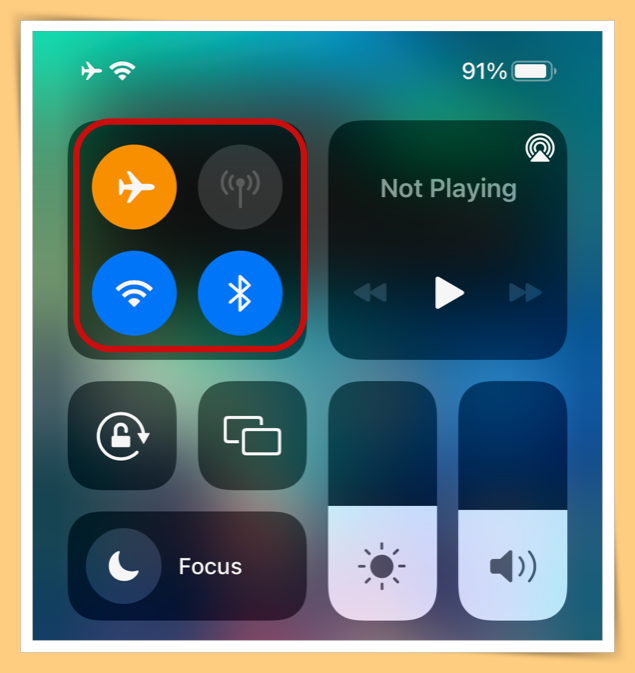Skip back to the previous track
The image size is (635, 673).
pyautogui.click(x=371, y=293)
